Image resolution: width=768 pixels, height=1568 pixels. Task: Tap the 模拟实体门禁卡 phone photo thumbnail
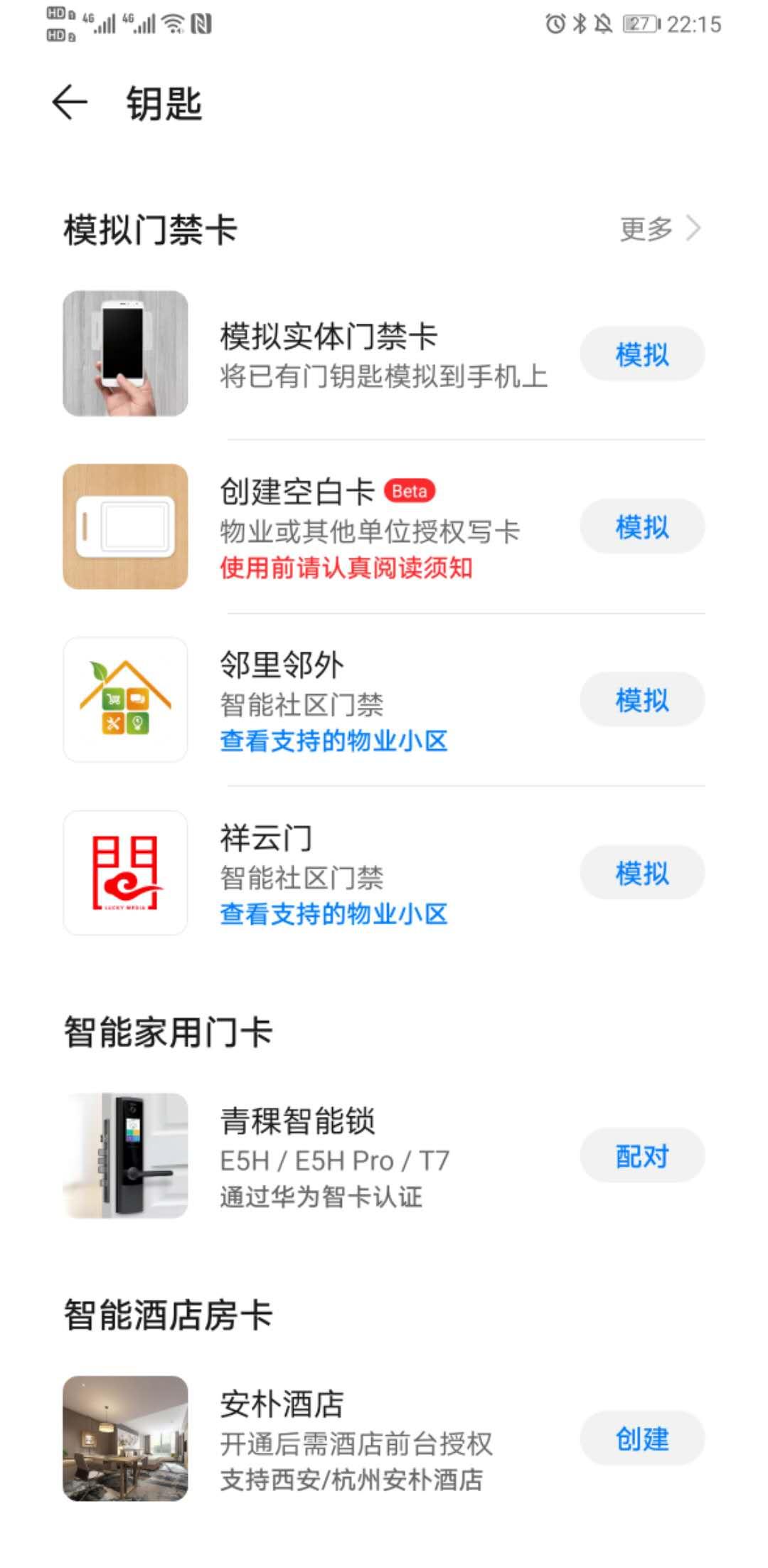click(124, 354)
